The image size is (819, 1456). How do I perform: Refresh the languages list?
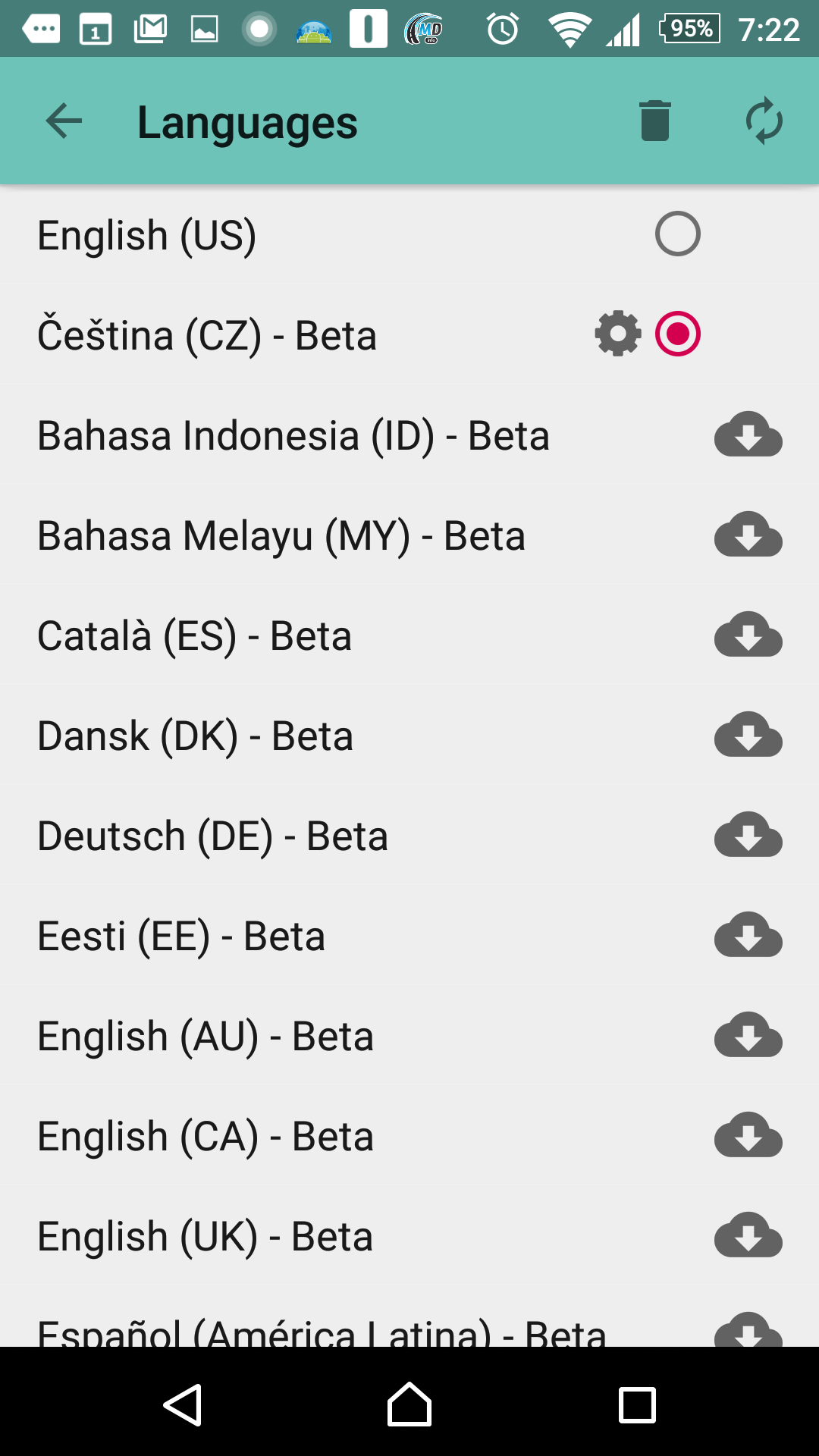764,121
